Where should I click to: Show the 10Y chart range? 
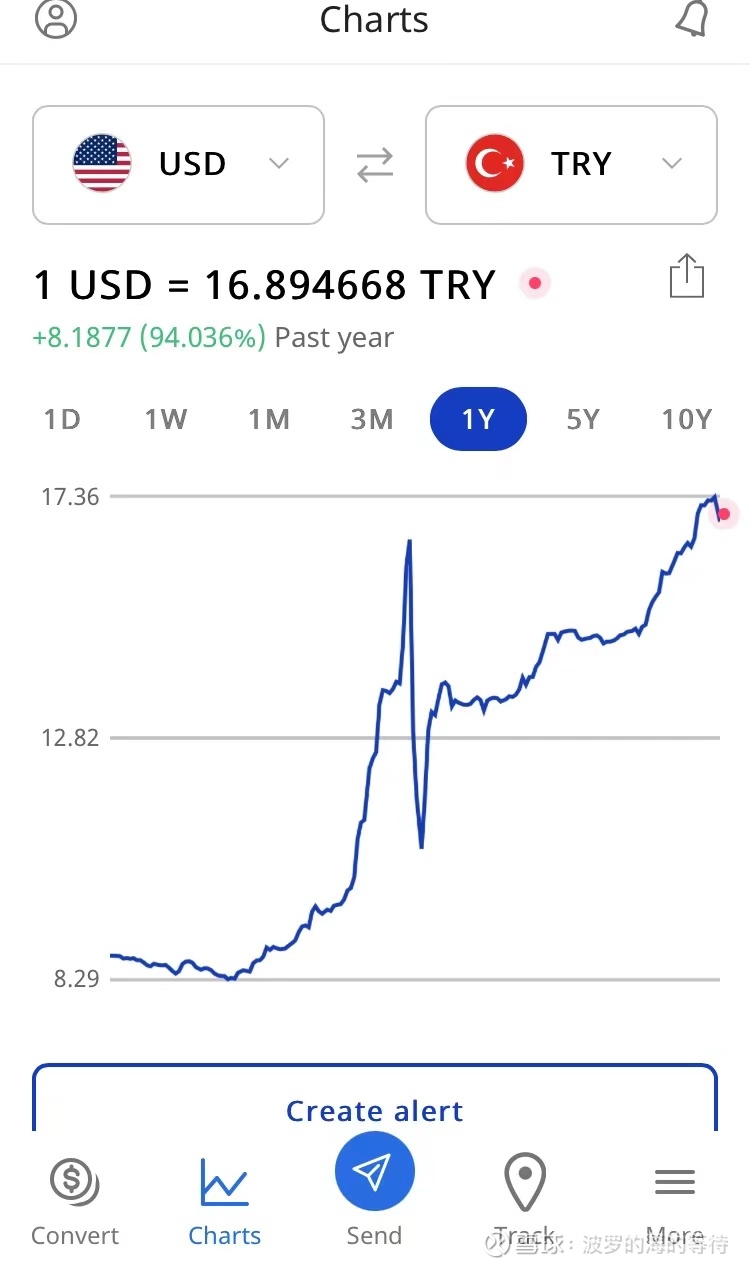tap(686, 419)
